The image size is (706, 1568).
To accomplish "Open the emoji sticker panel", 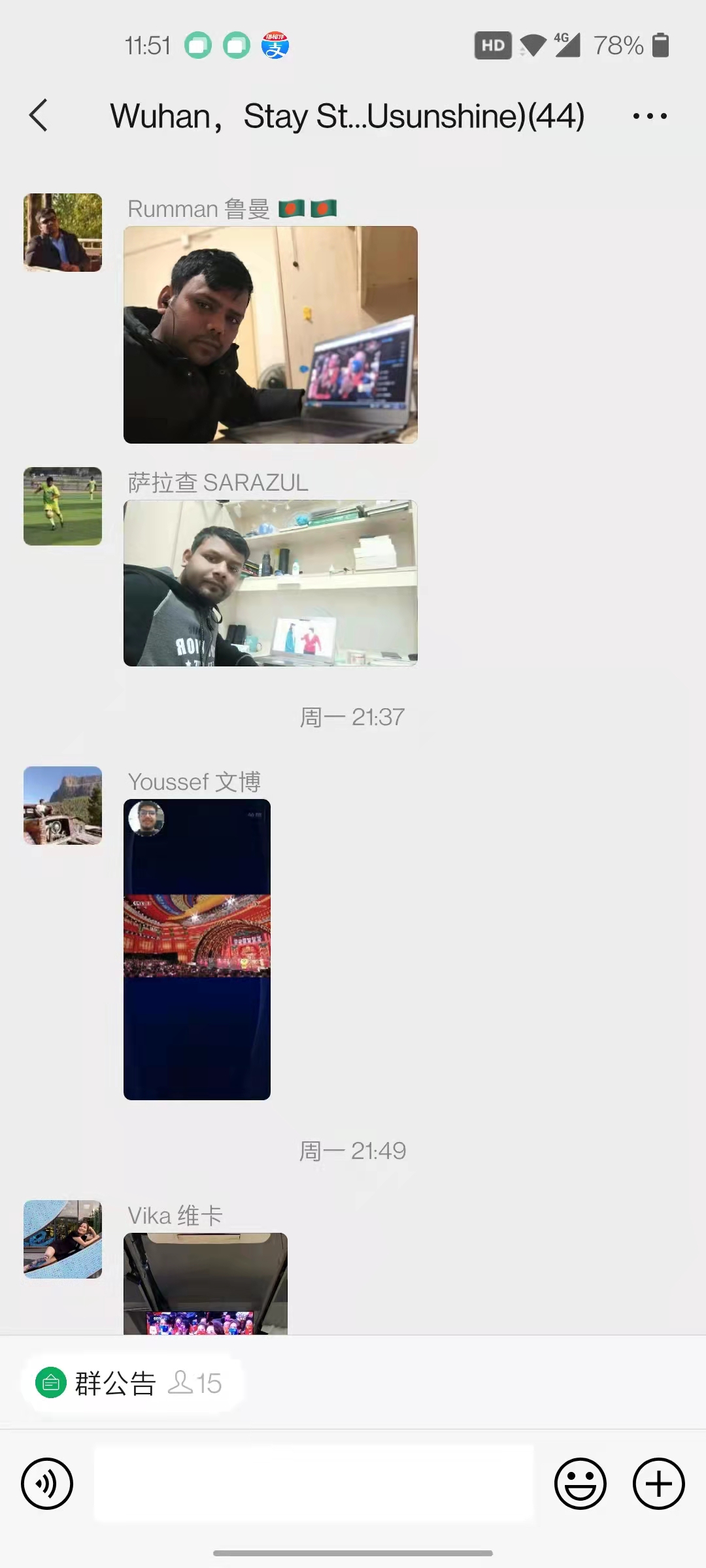I will click(580, 1484).
